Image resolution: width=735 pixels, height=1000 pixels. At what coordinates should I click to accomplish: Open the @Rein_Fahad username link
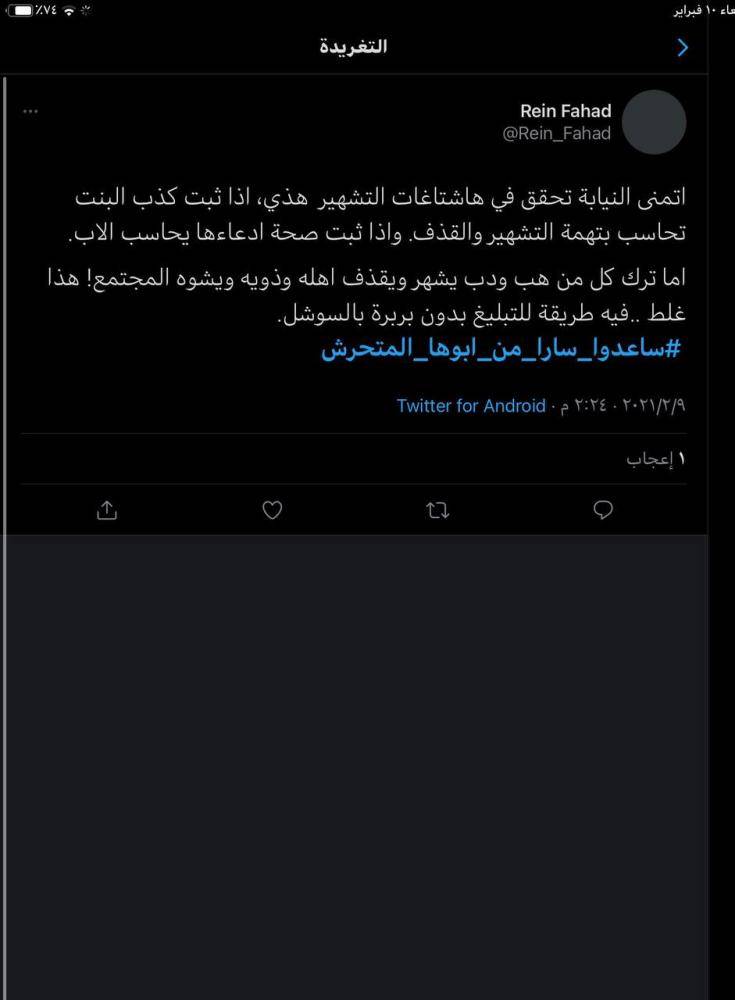556,134
